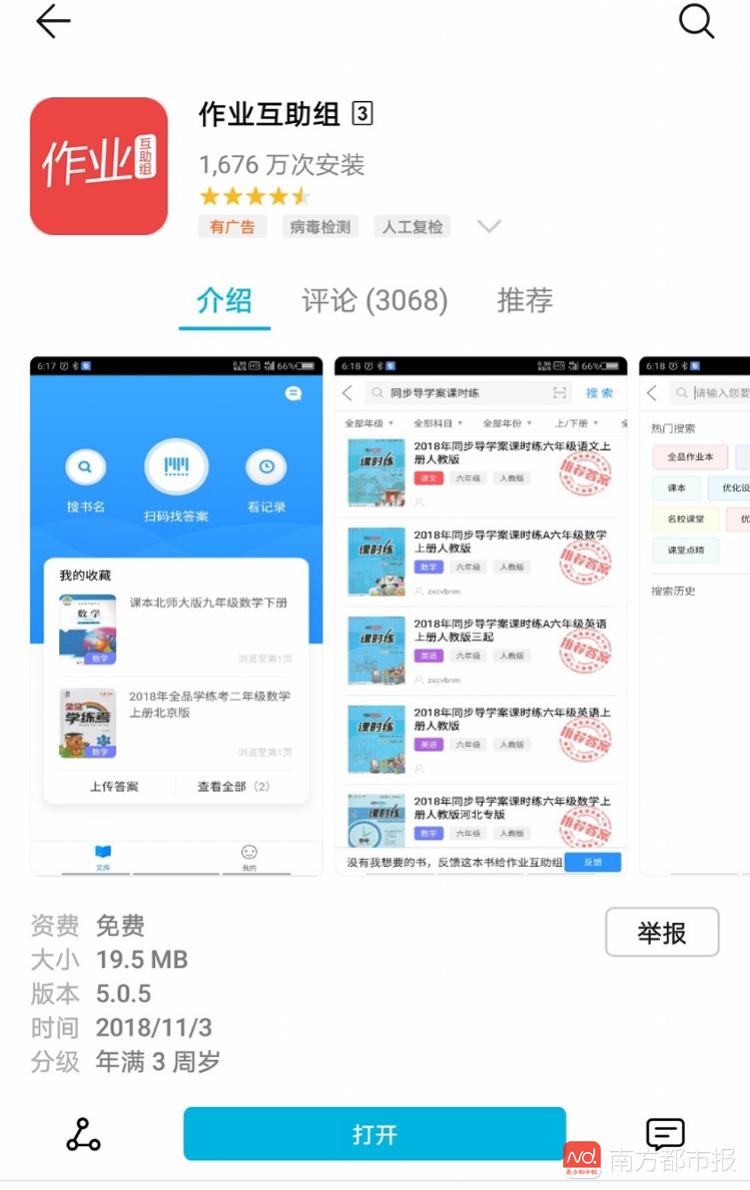
Task: Tap the 打开 button to launch app
Action: point(374,1134)
